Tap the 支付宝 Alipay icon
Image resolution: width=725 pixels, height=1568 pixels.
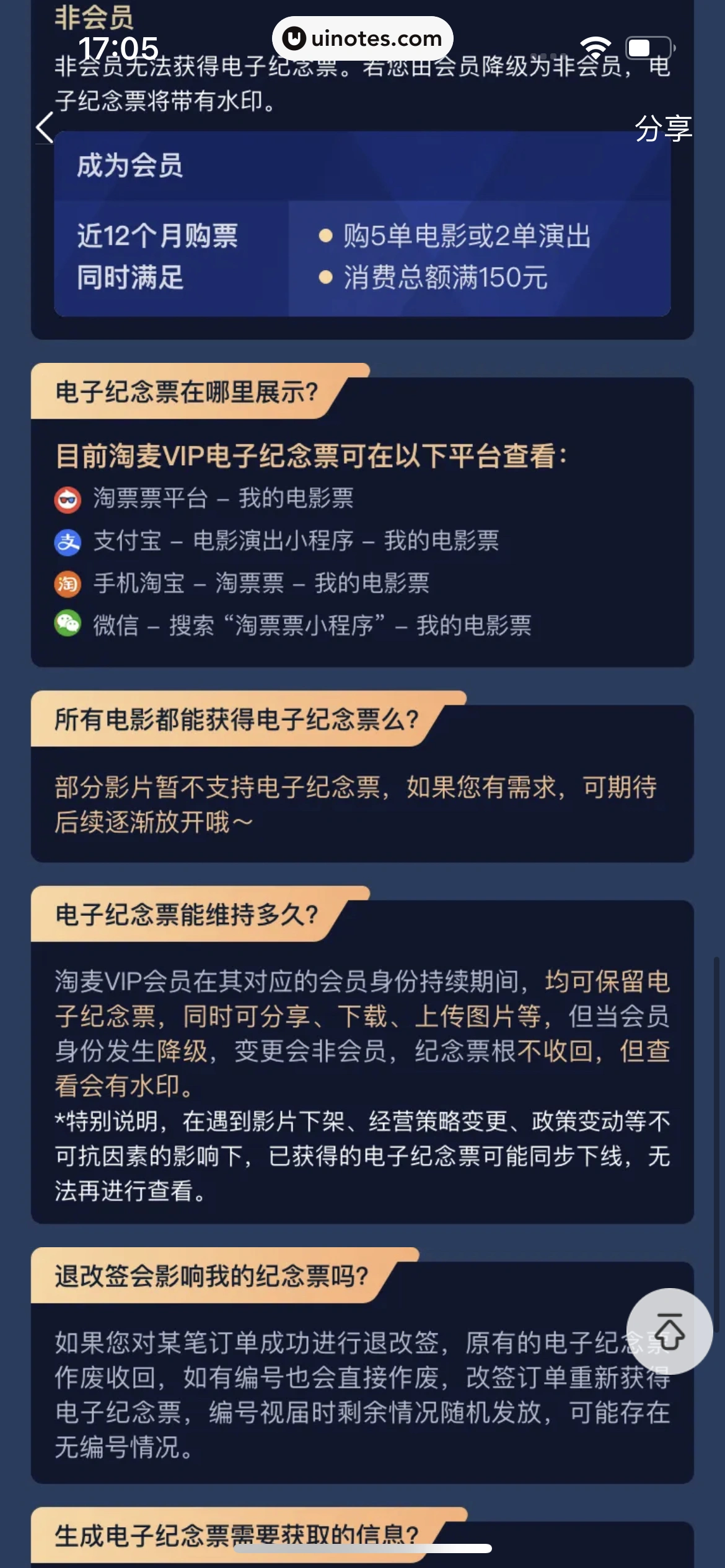pyautogui.click(x=68, y=541)
